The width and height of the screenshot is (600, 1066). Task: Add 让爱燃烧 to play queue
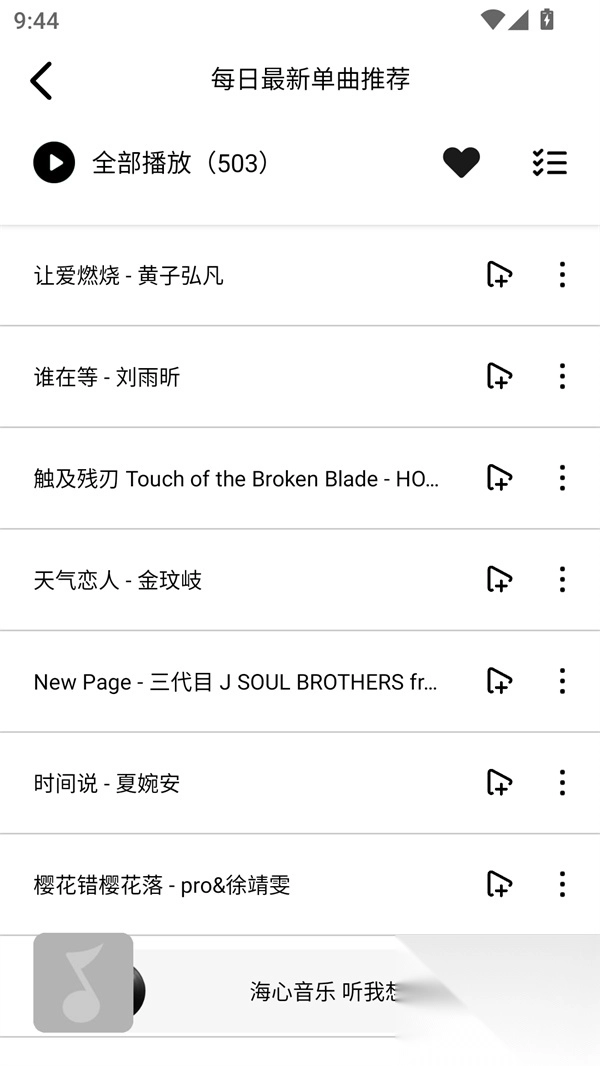[499, 275]
